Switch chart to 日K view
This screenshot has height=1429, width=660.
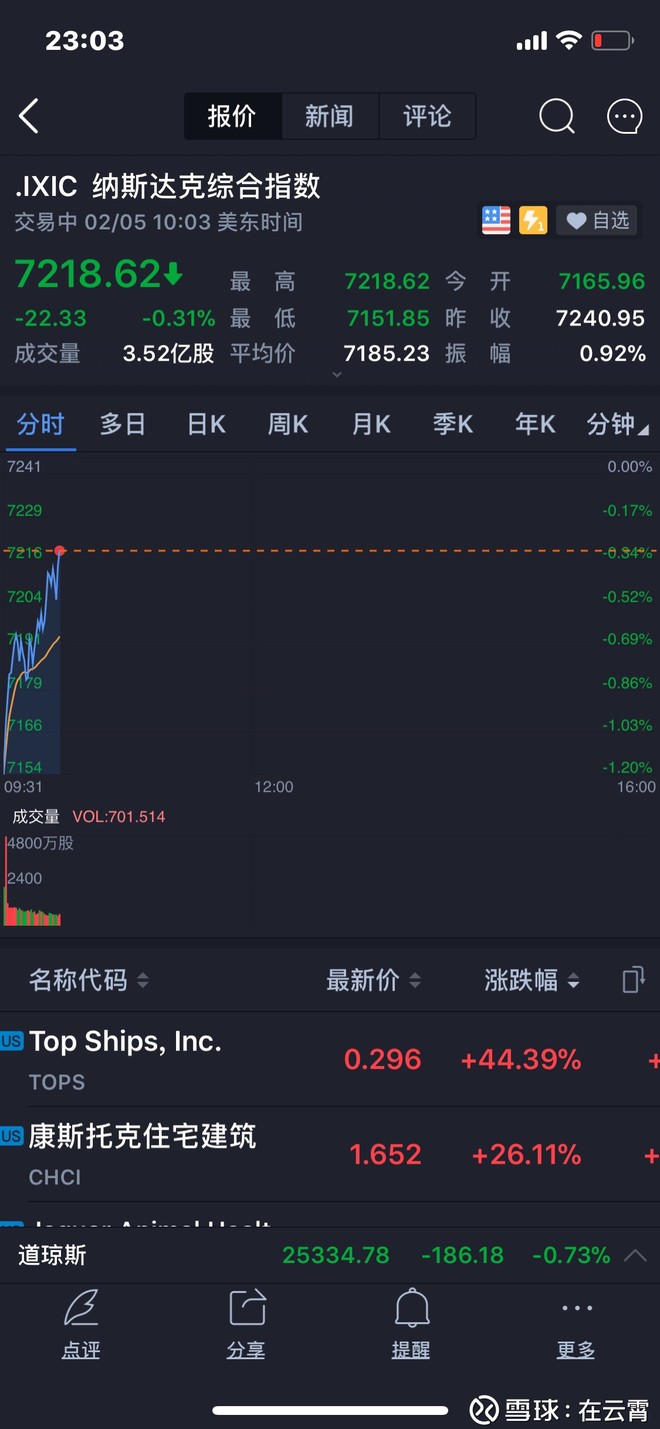pyautogui.click(x=206, y=425)
